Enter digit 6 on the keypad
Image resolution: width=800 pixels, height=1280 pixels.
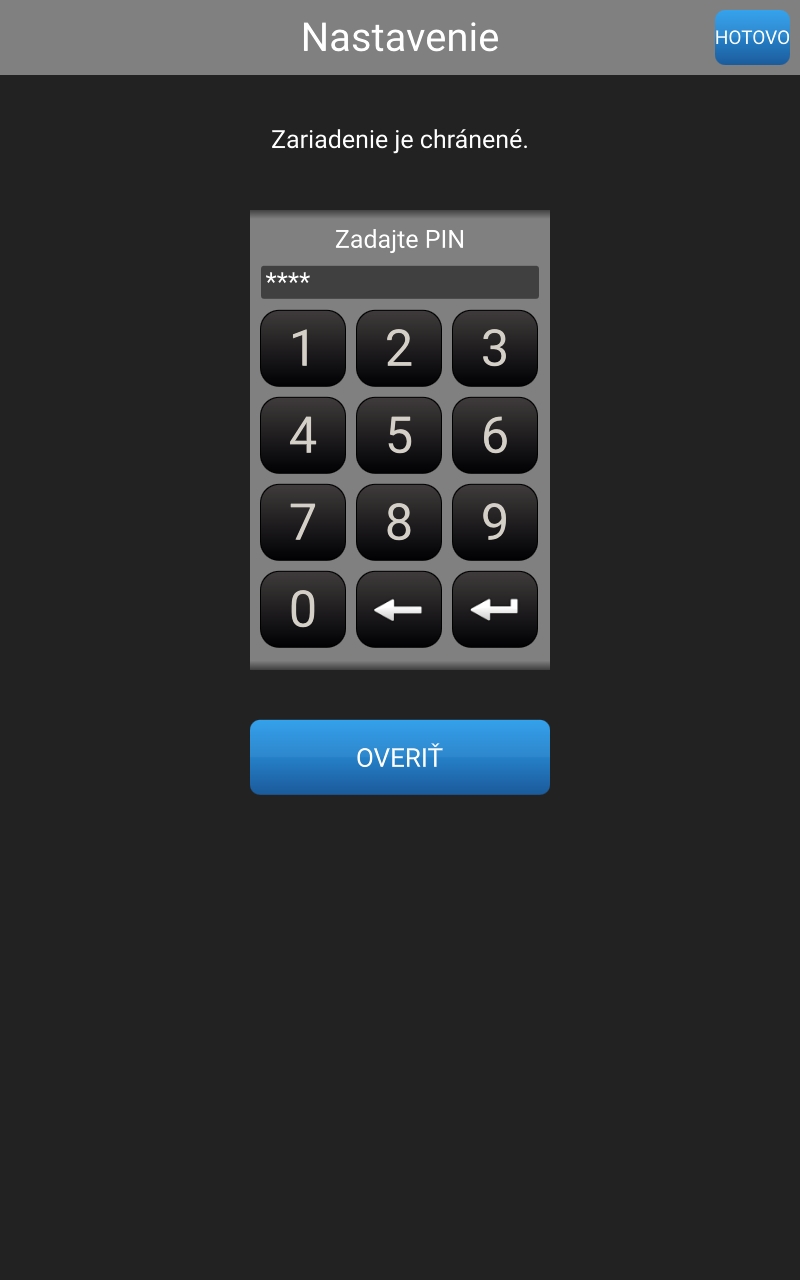(x=495, y=435)
